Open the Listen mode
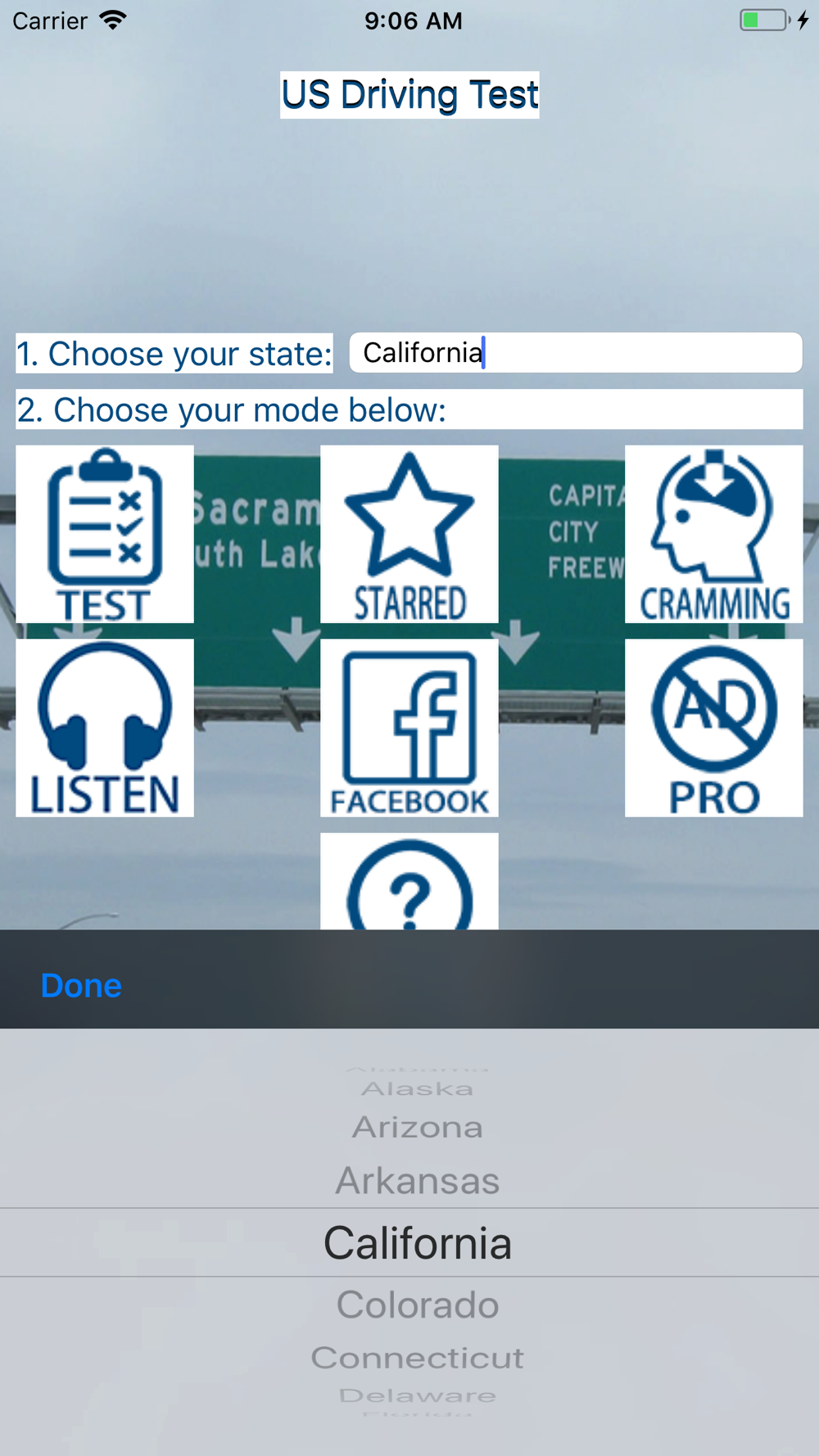This screenshot has height=1456, width=819. [x=105, y=727]
